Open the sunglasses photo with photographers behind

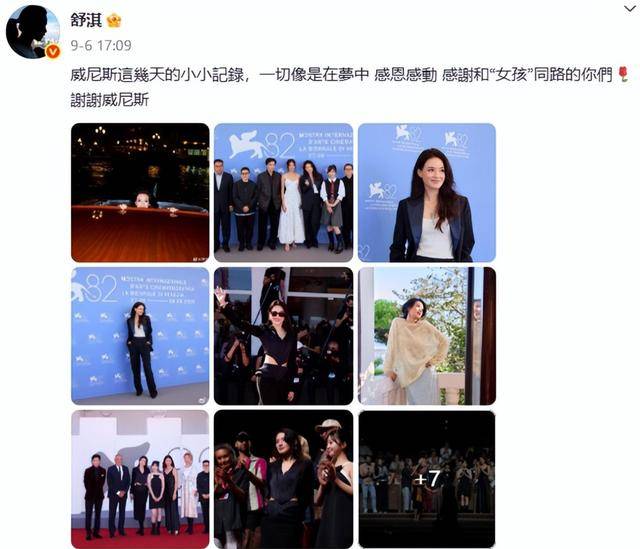(283, 335)
